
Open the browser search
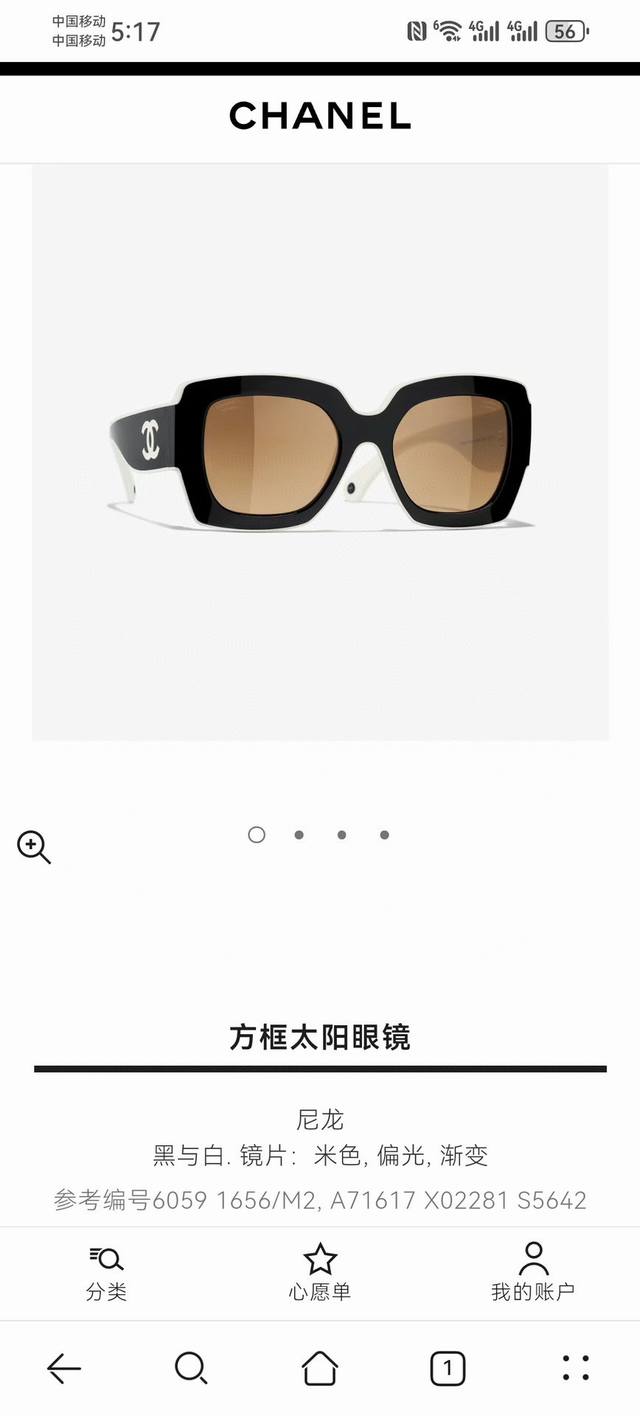pyautogui.click(x=191, y=1368)
